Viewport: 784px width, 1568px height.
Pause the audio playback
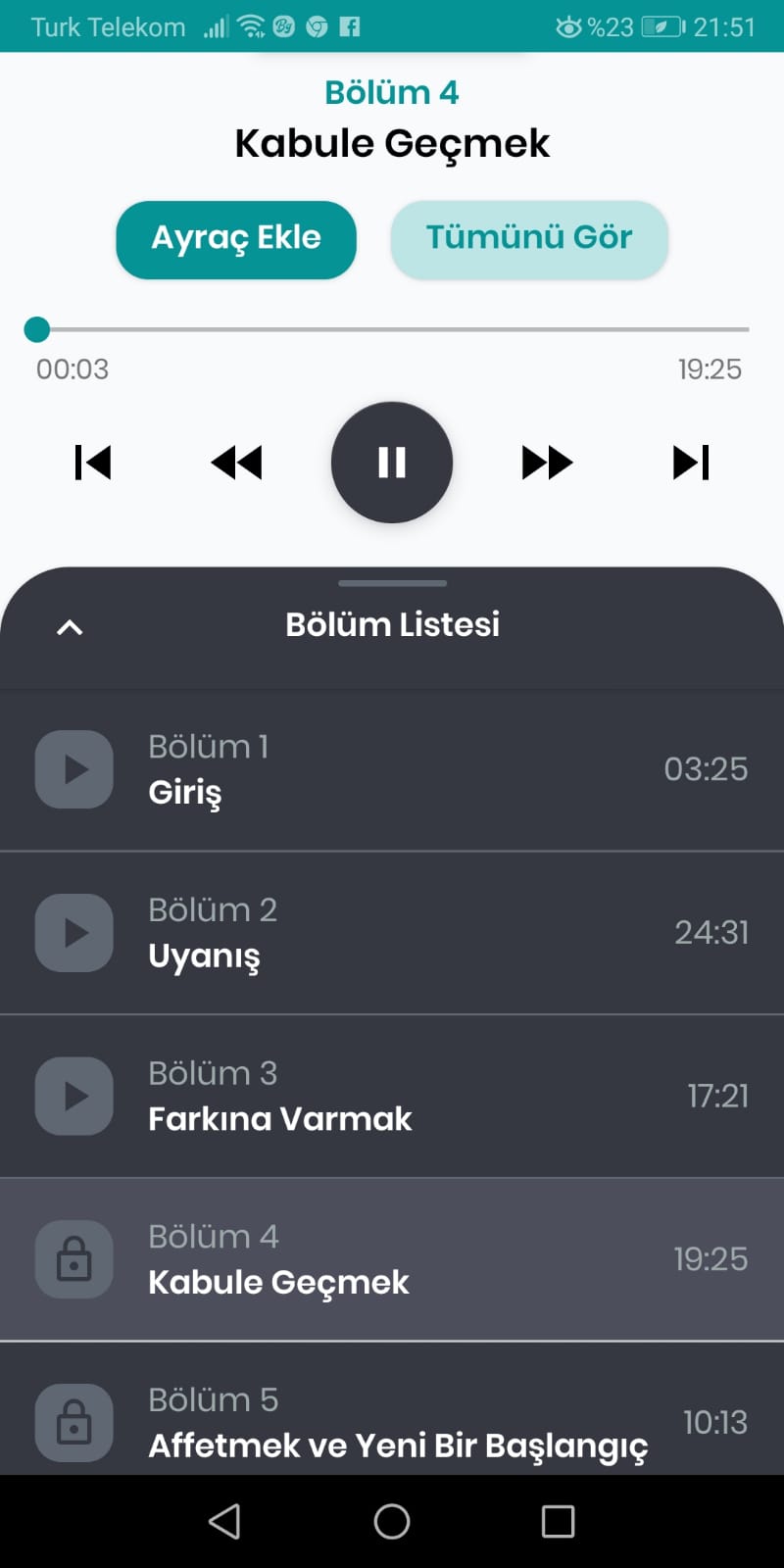392,462
